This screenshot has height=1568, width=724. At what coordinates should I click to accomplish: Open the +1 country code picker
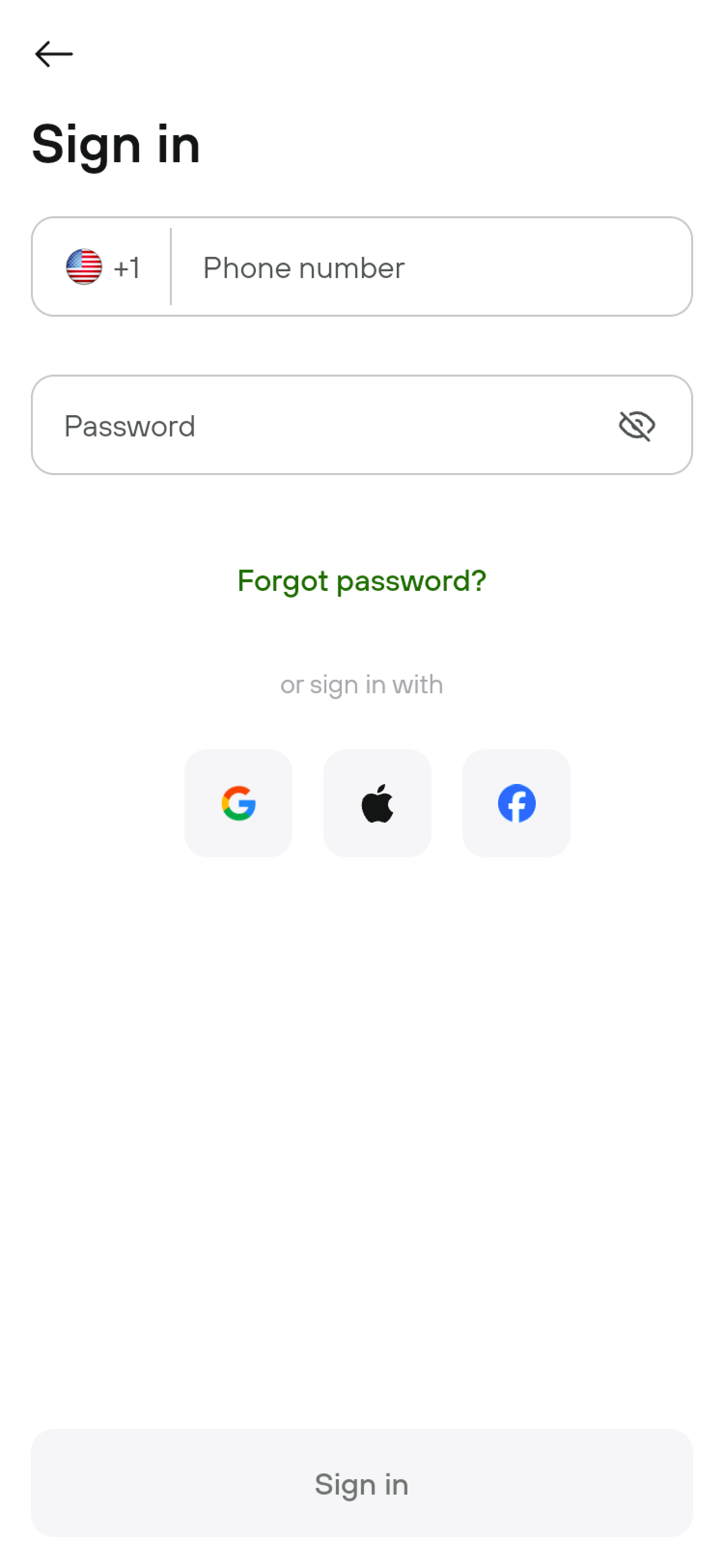pos(102,267)
